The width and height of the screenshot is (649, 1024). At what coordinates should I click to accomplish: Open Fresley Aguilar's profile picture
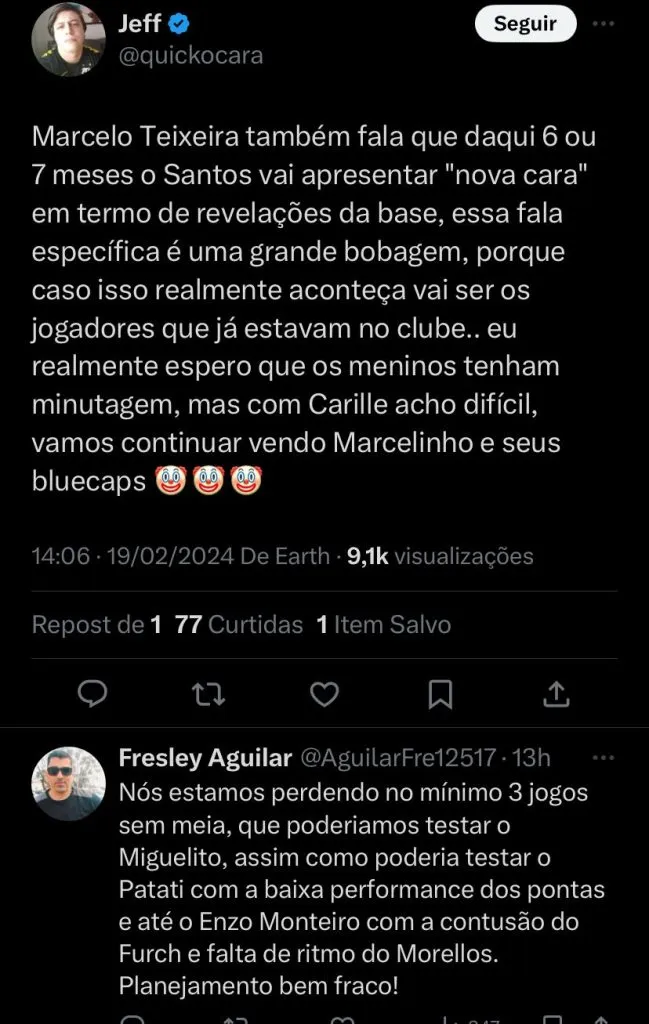pos(68,782)
